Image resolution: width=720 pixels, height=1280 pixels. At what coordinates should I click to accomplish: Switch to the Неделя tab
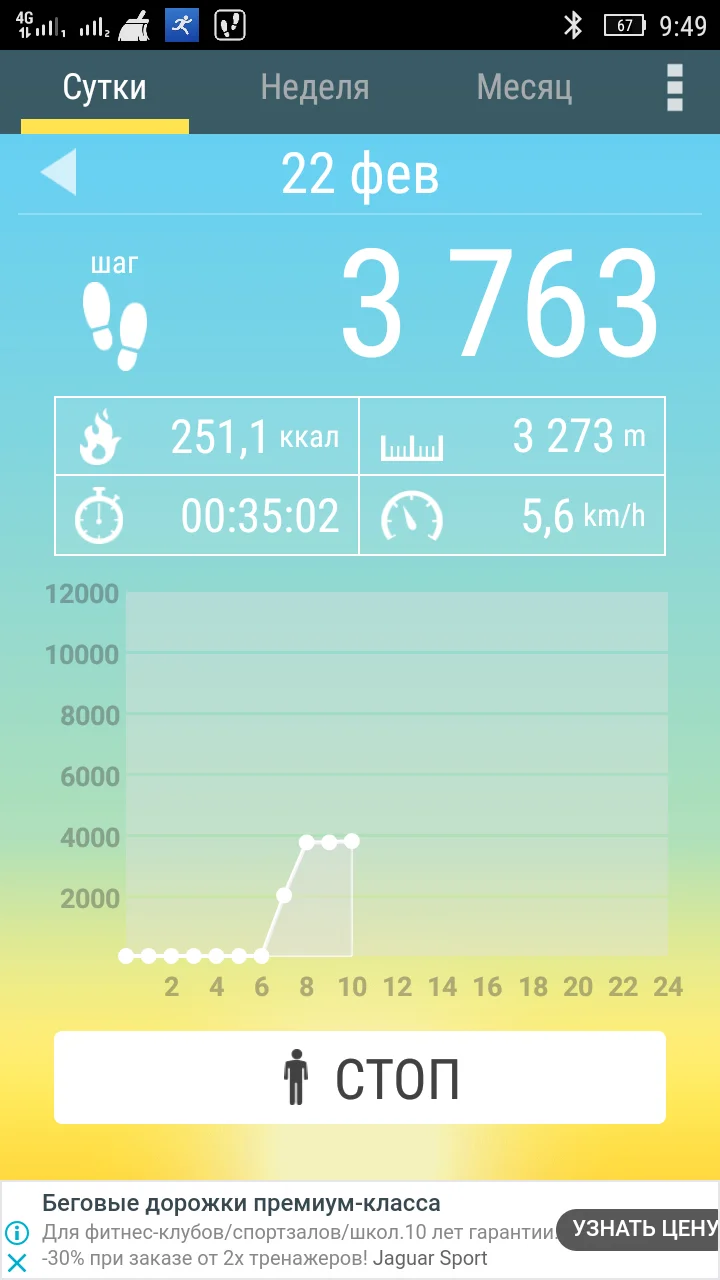[x=314, y=88]
